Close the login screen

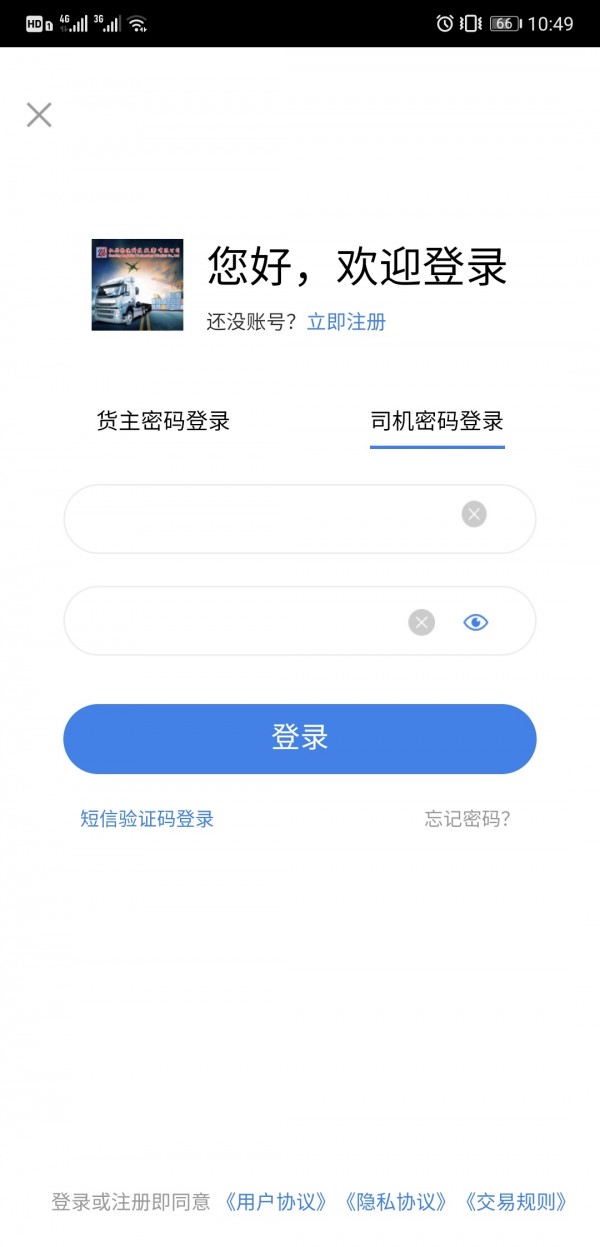coord(39,115)
